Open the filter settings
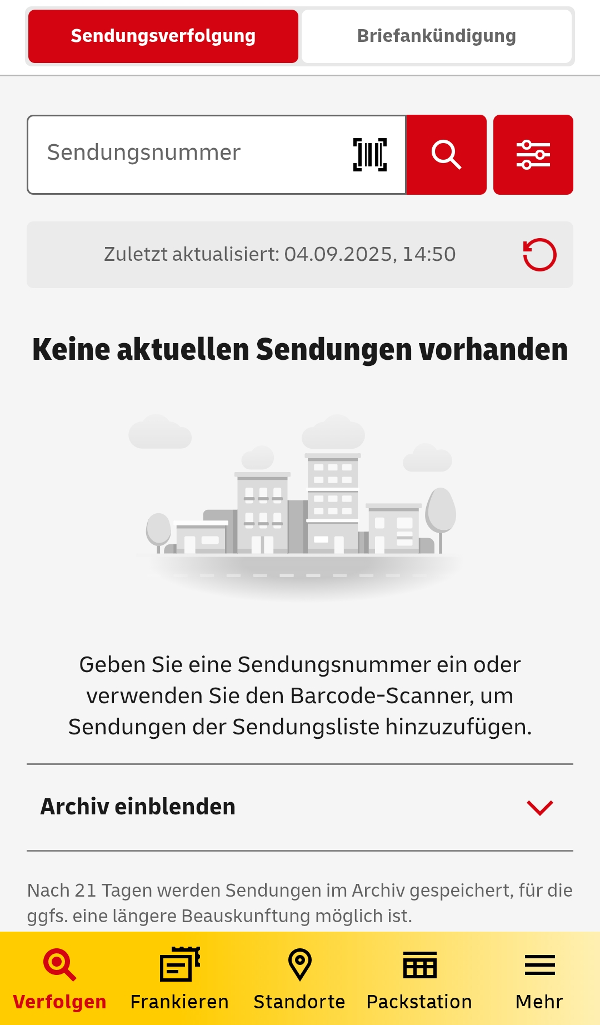Viewport: 600px width, 1025px height. coord(533,154)
